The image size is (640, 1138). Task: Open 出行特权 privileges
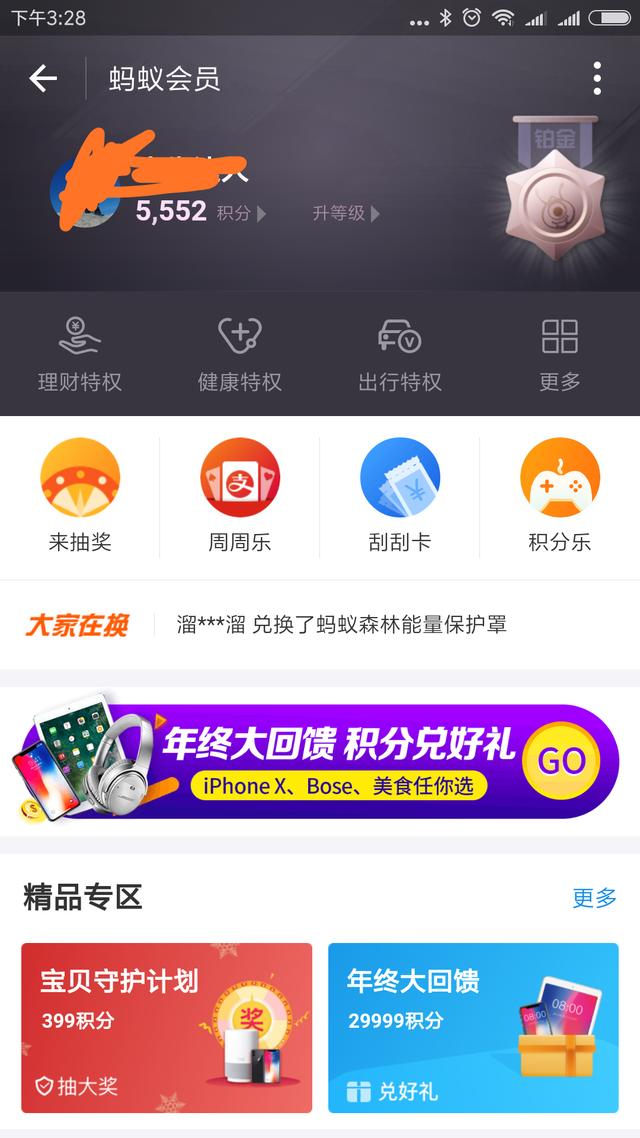(x=400, y=355)
